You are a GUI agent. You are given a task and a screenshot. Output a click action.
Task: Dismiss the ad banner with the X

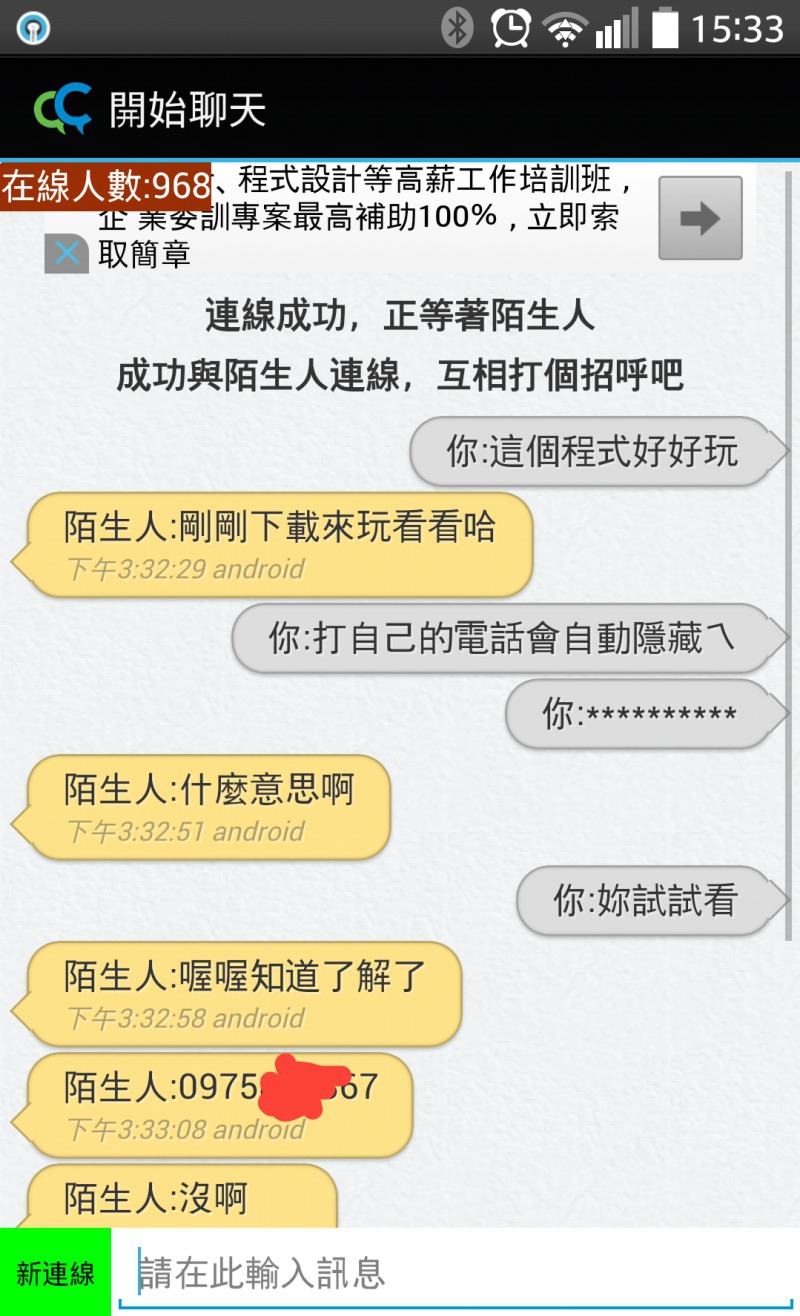pos(67,253)
